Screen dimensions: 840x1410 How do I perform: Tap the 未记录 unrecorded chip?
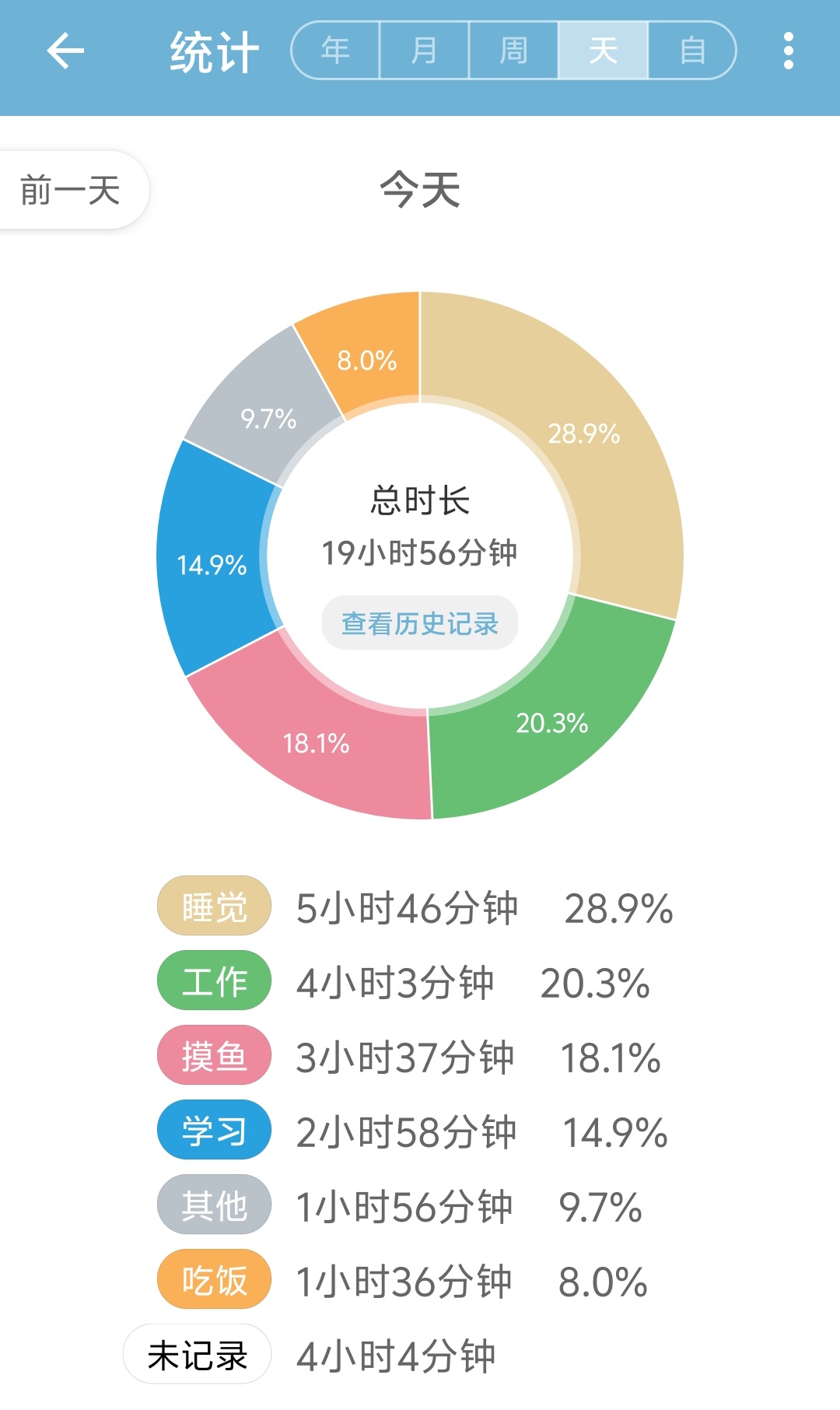[x=198, y=1355]
